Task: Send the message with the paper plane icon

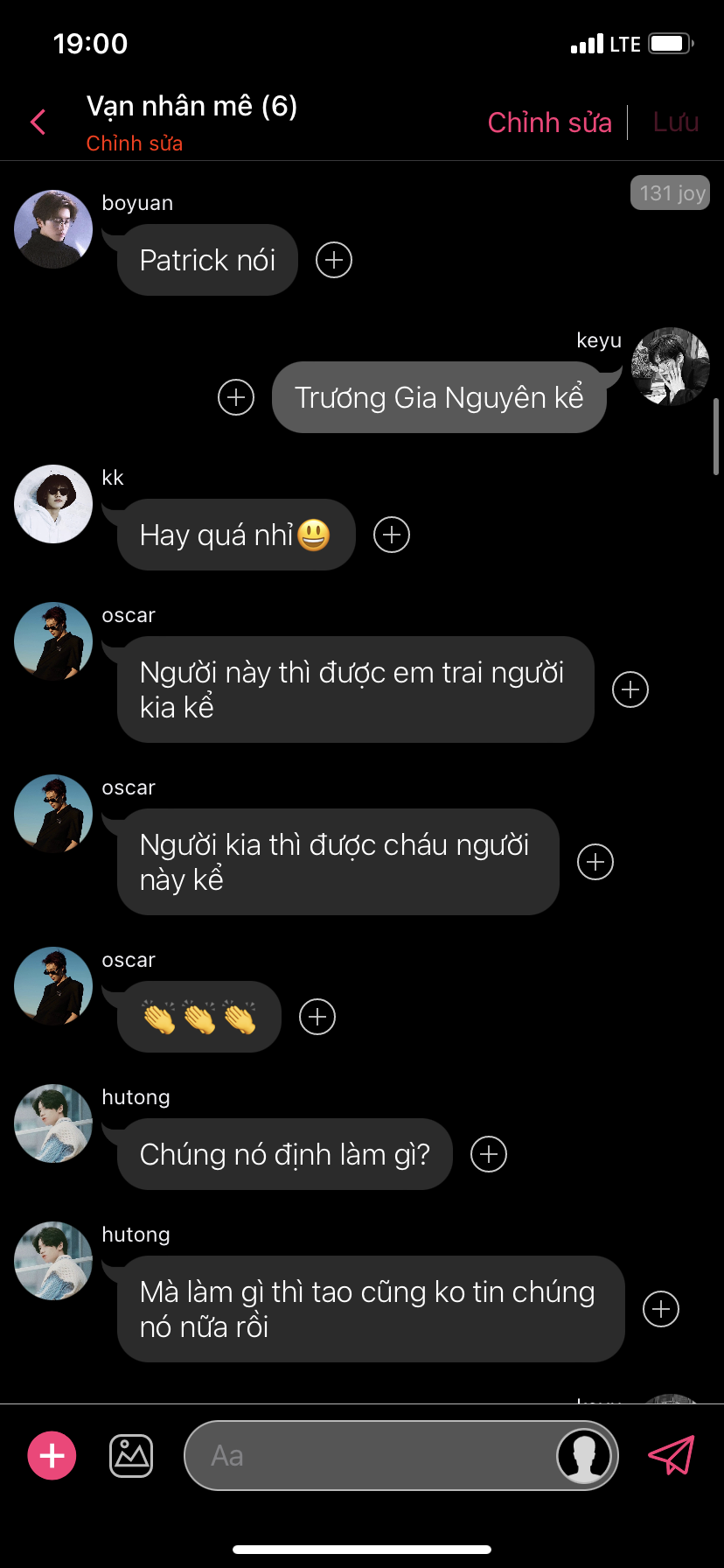Action: tap(671, 1455)
